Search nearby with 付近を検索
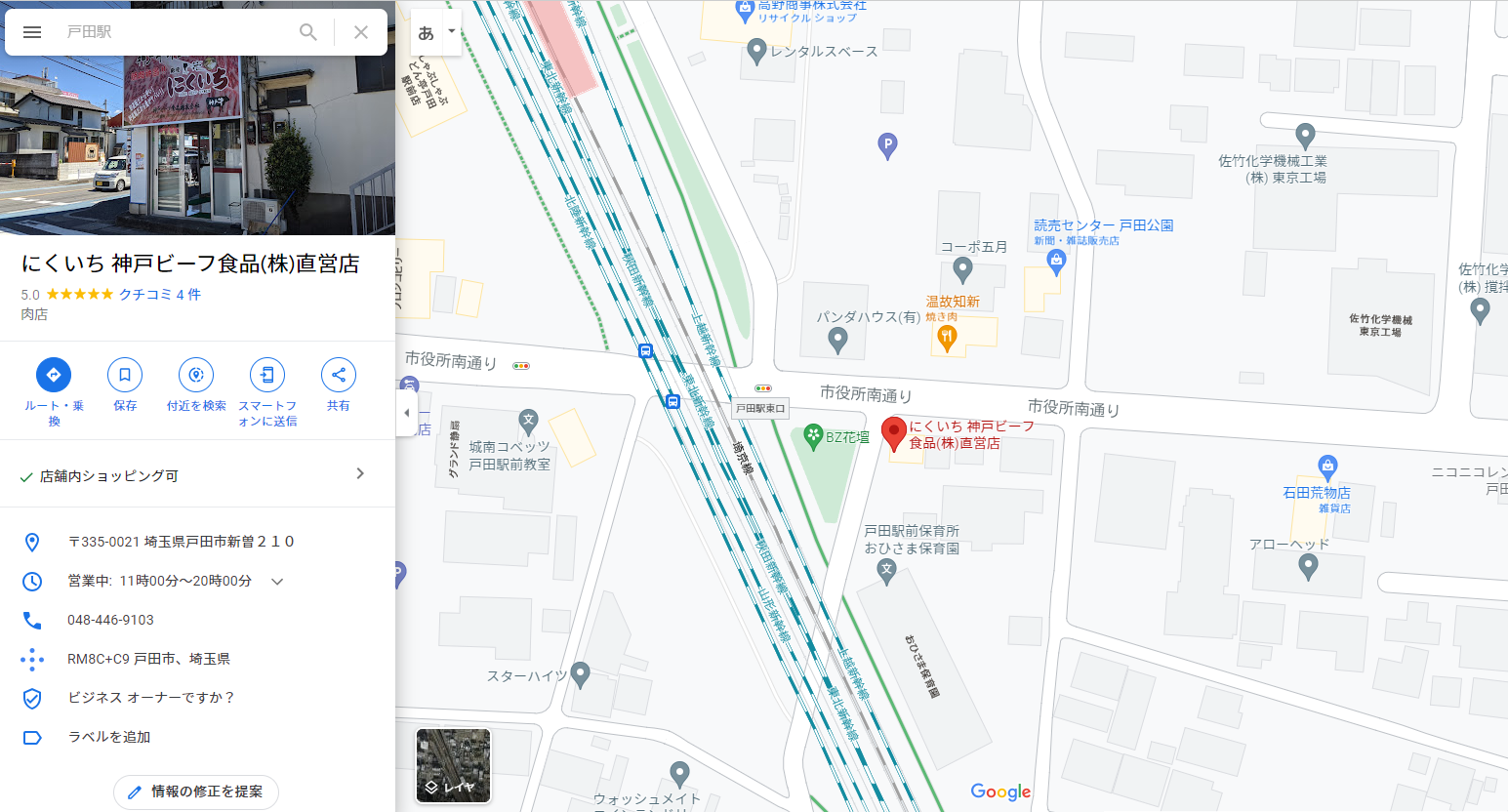This screenshot has width=1508, height=812. point(196,375)
